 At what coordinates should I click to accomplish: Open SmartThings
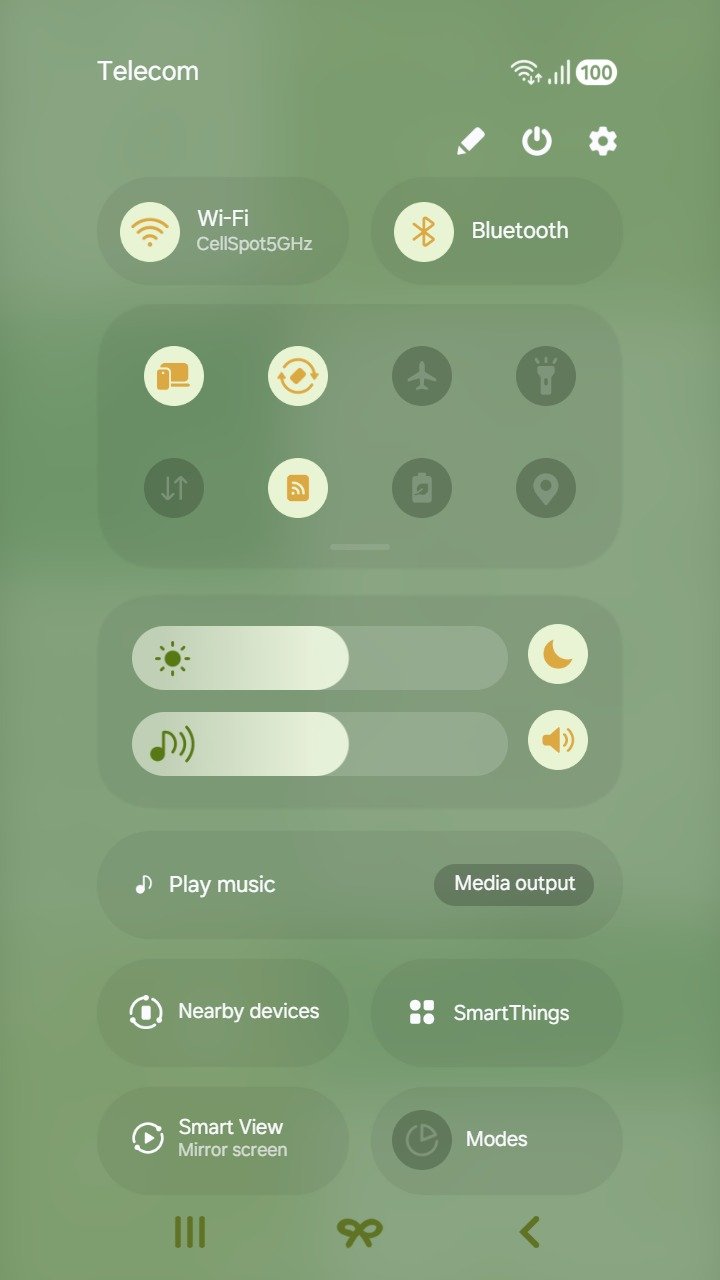tap(497, 1012)
